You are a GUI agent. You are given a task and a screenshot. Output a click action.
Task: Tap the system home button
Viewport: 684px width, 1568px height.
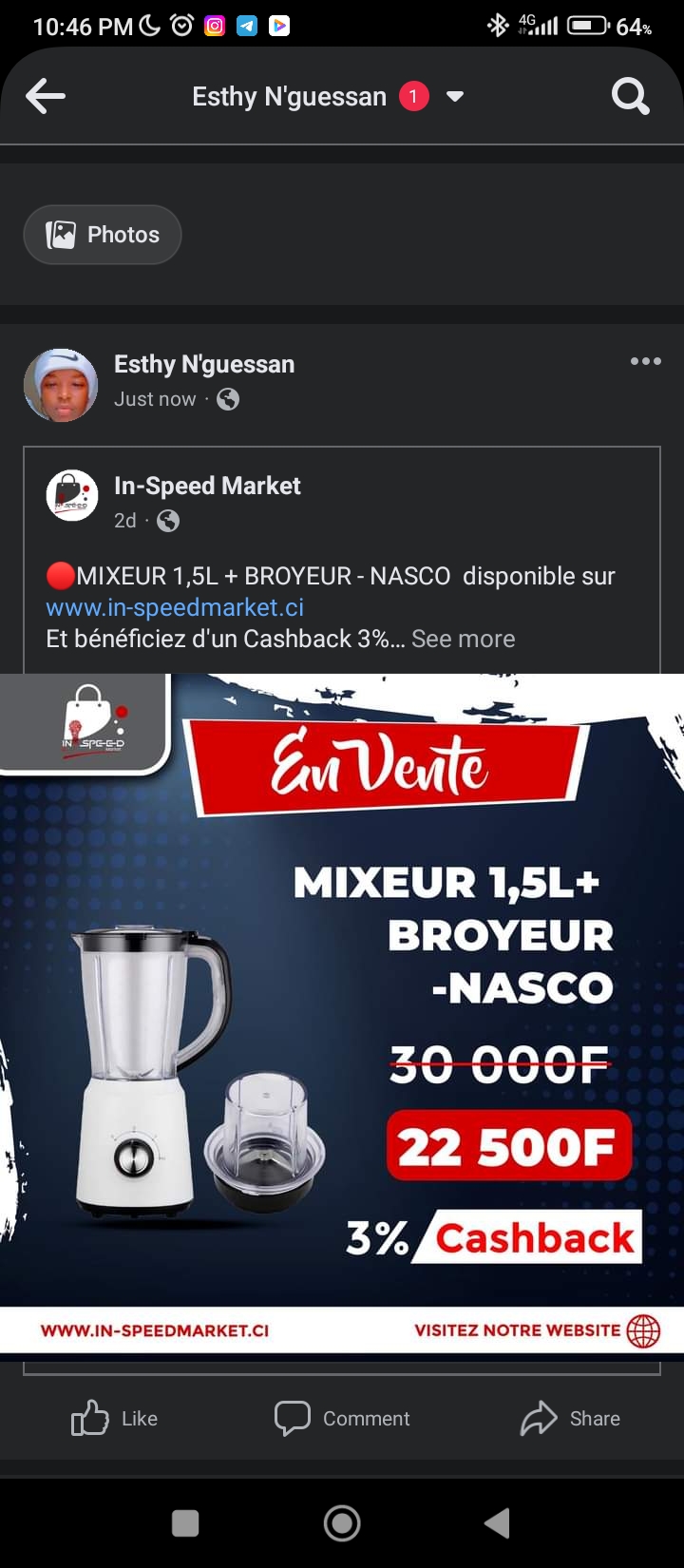[x=342, y=1523]
